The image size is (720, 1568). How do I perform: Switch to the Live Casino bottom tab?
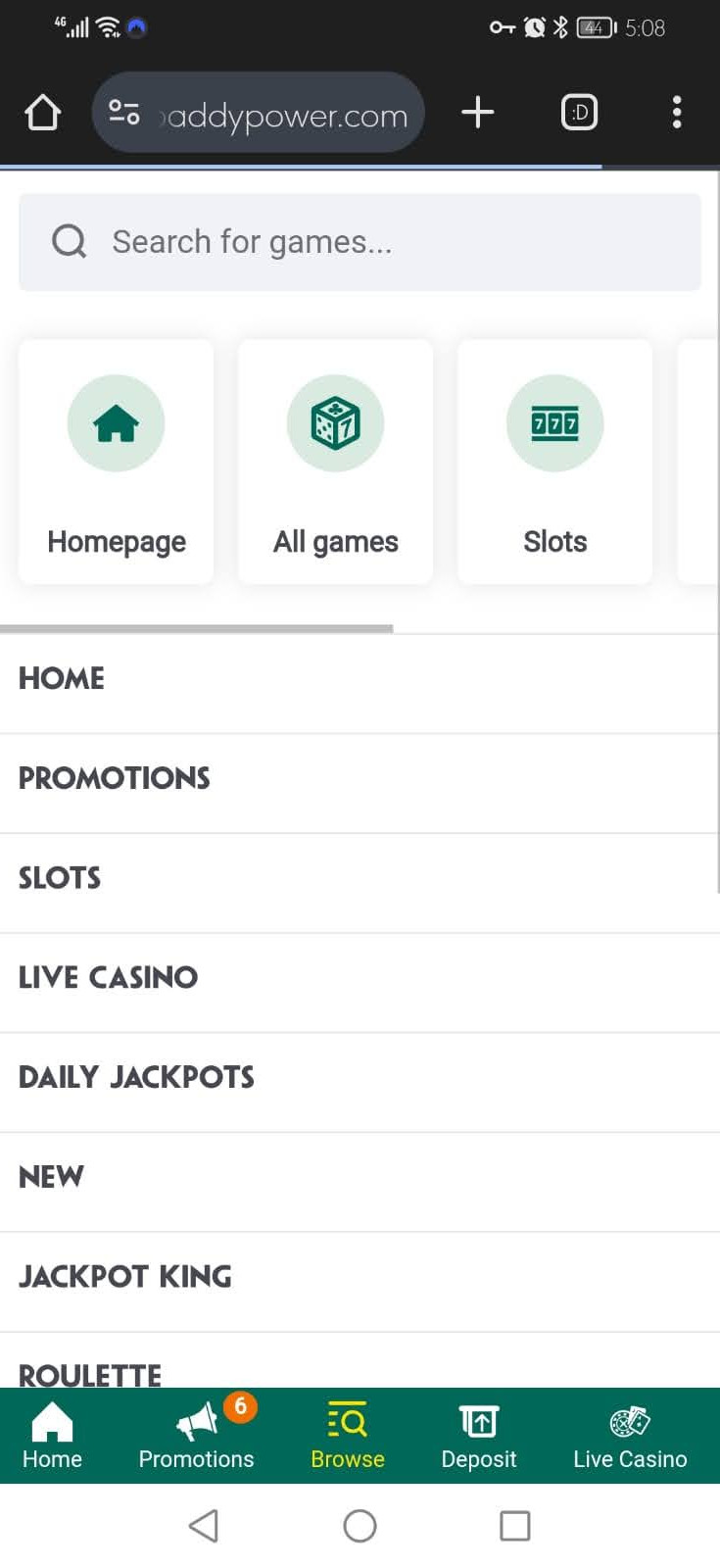(630, 1436)
